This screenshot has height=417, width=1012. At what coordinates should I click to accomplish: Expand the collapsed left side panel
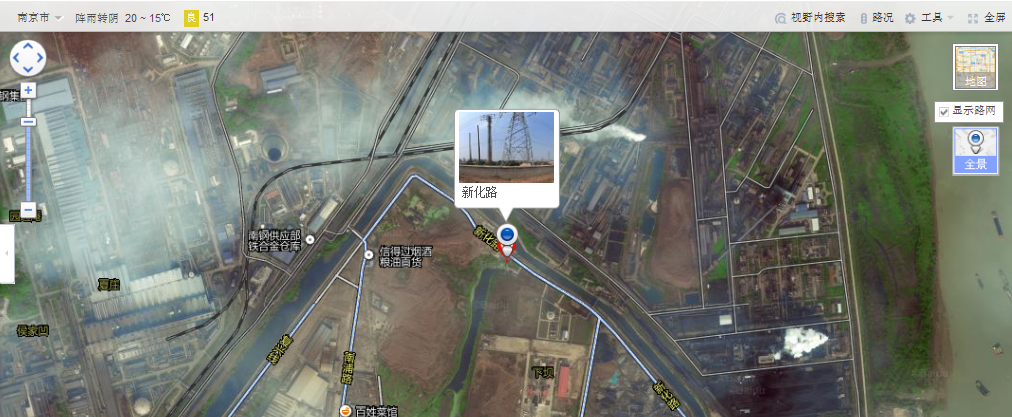[7, 253]
